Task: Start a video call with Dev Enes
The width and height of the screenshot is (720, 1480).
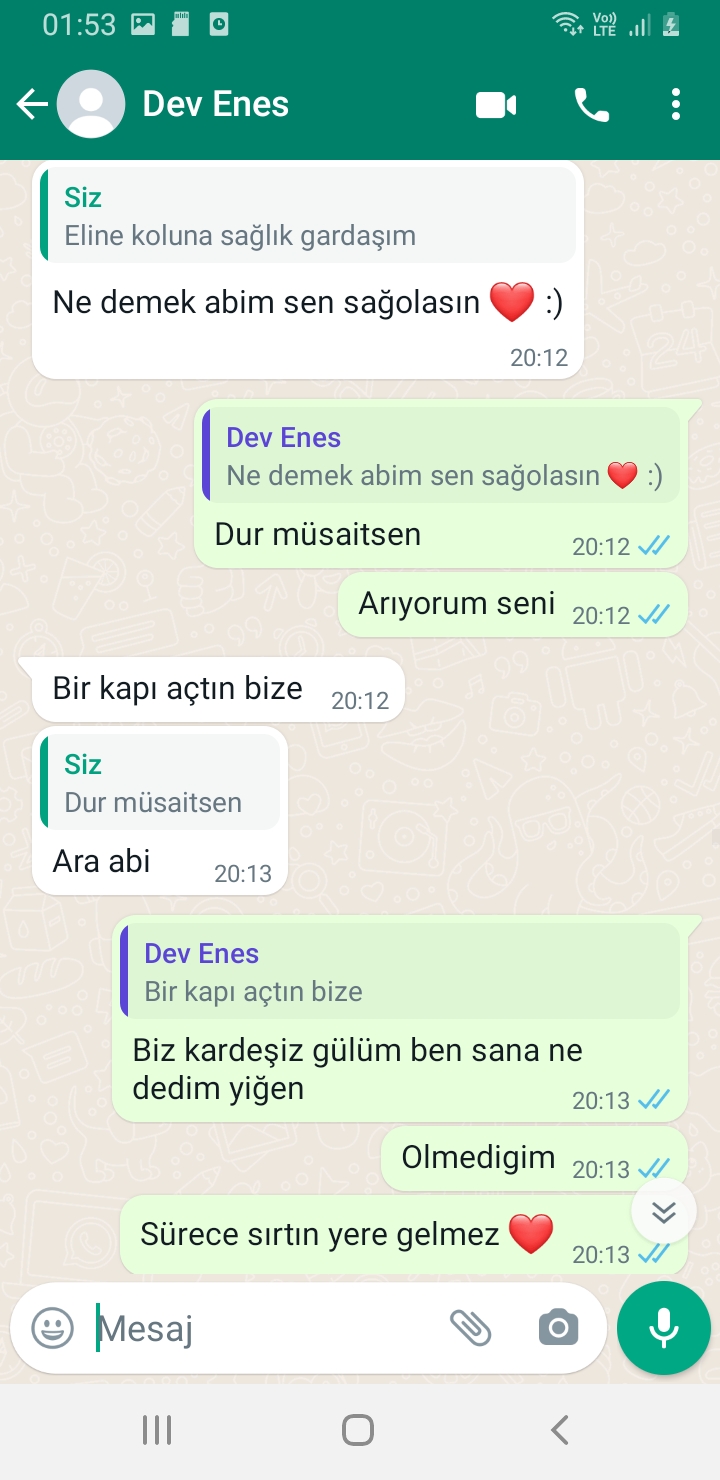Action: [496, 105]
